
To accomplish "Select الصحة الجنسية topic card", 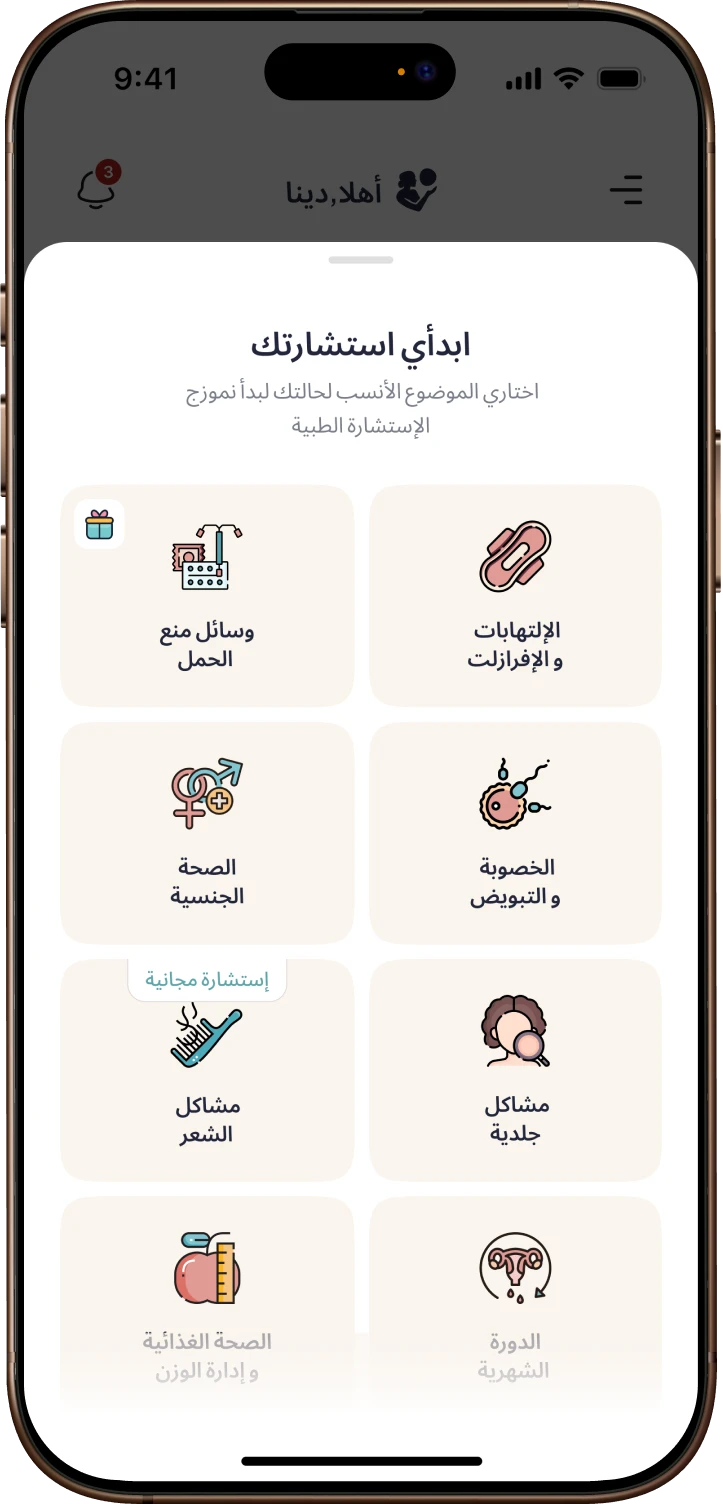I will tap(207, 833).
